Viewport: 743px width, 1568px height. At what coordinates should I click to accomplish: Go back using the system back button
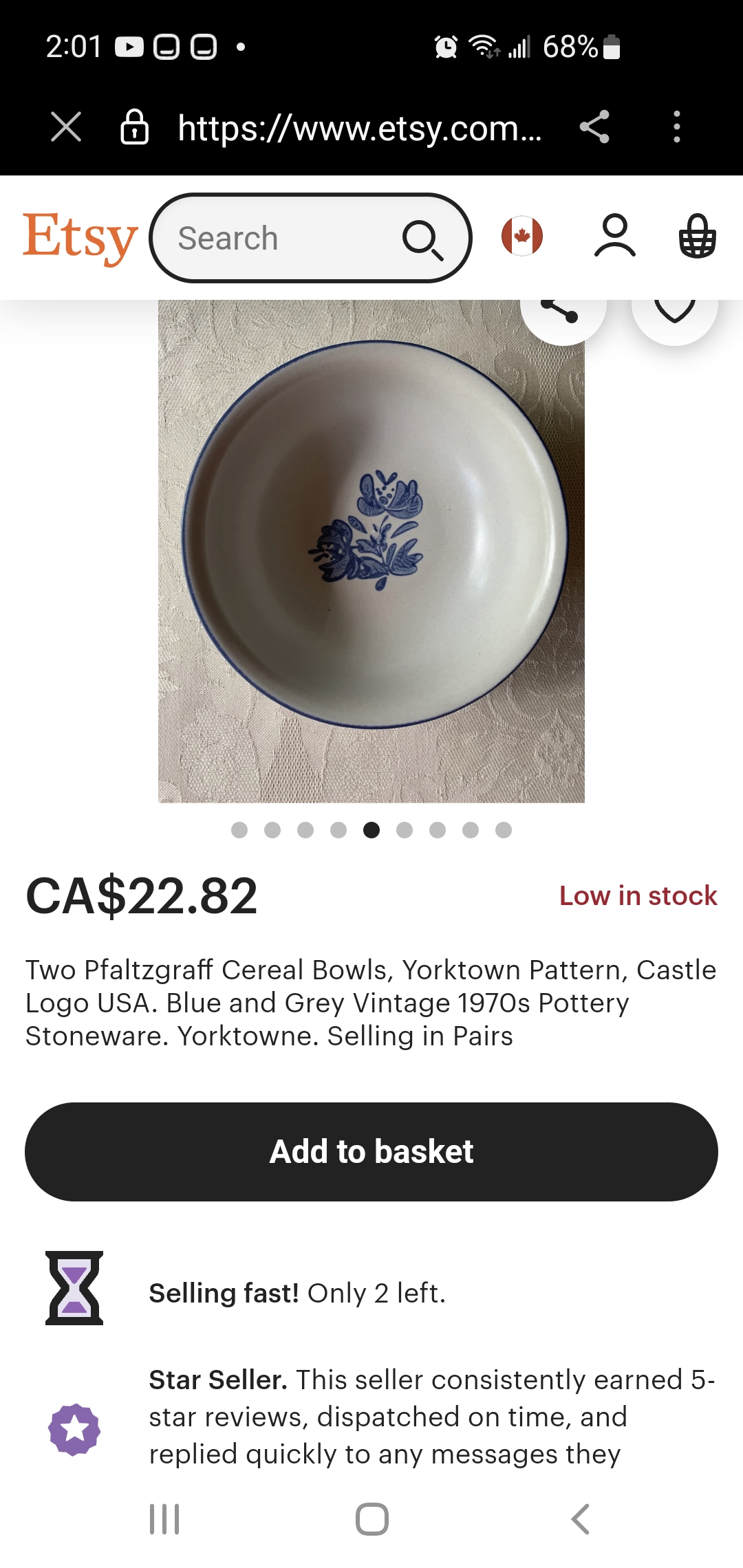(x=580, y=1519)
